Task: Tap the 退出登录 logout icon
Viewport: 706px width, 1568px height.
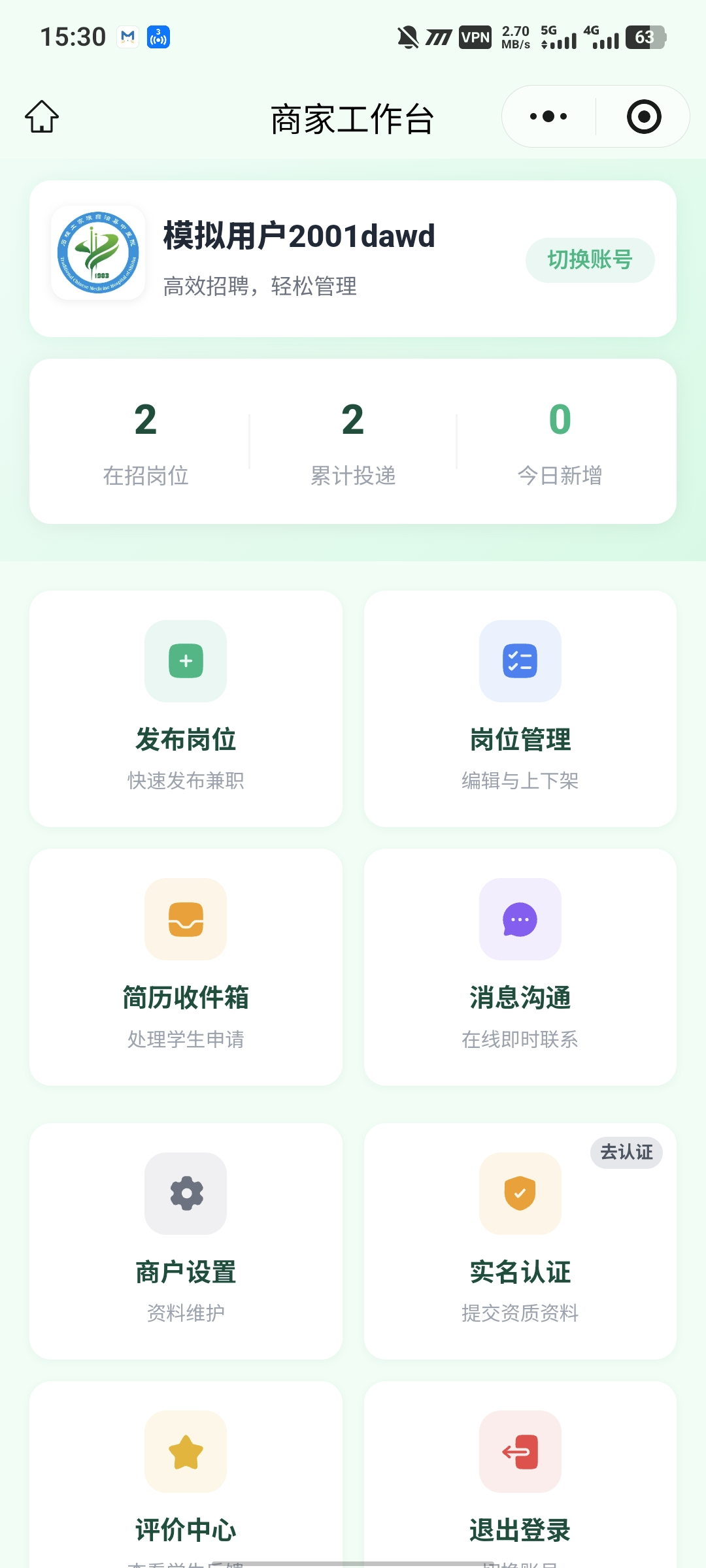Action: 520,1452
